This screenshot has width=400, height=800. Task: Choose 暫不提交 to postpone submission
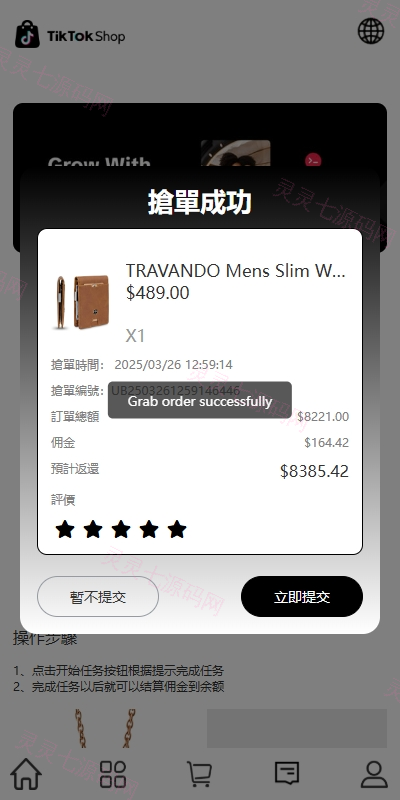98,596
